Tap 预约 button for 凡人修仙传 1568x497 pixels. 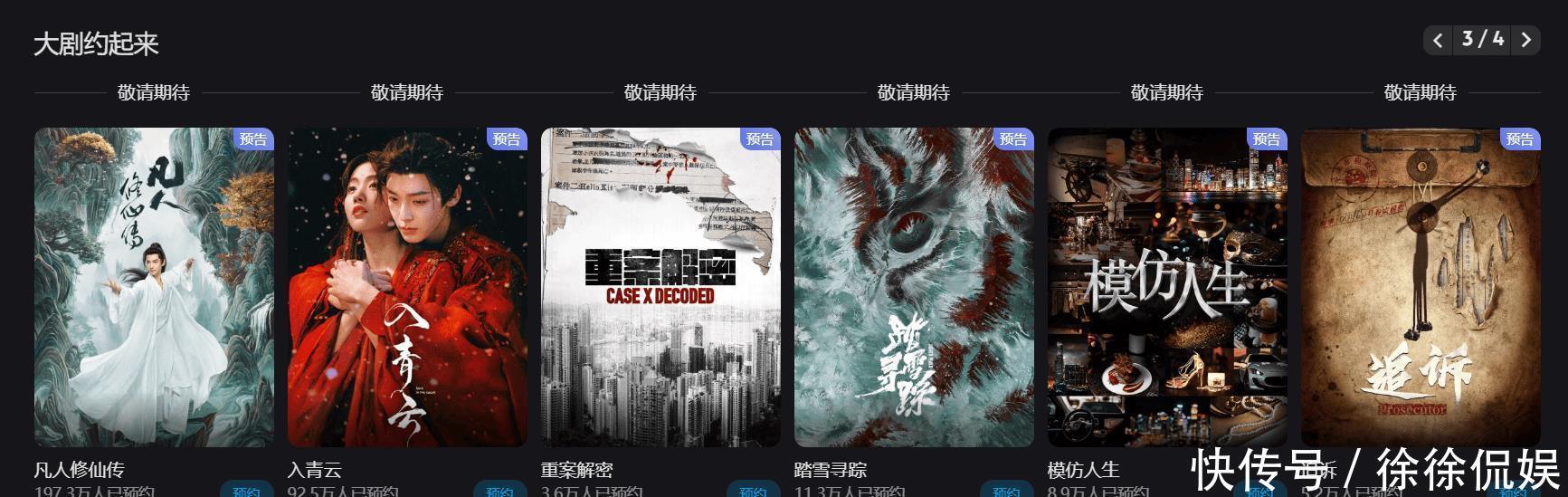pos(246,491)
